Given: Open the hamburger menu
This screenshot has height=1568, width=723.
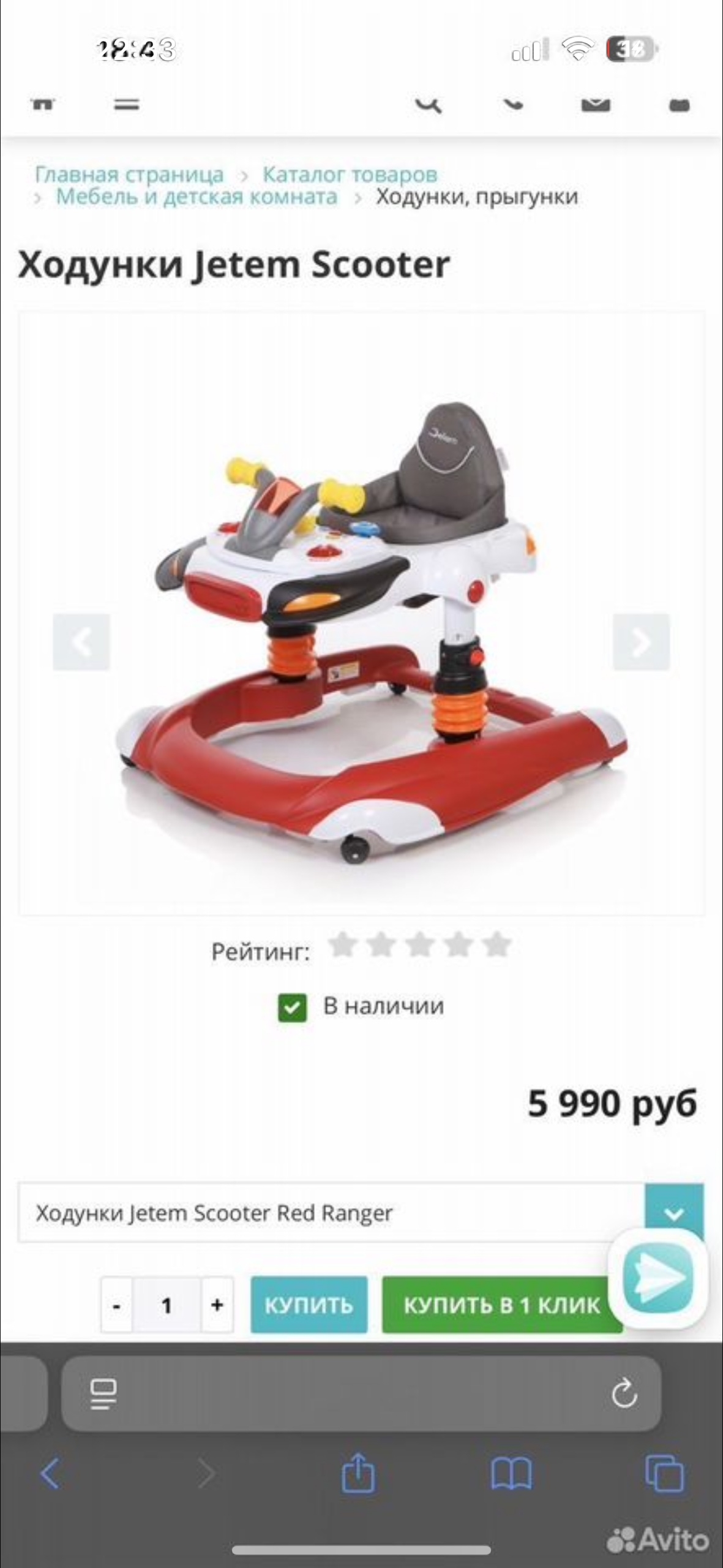Looking at the screenshot, I should click(x=127, y=105).
